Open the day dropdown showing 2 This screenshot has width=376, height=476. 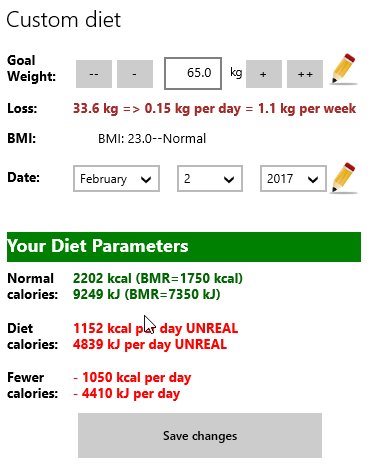[210, 179]
